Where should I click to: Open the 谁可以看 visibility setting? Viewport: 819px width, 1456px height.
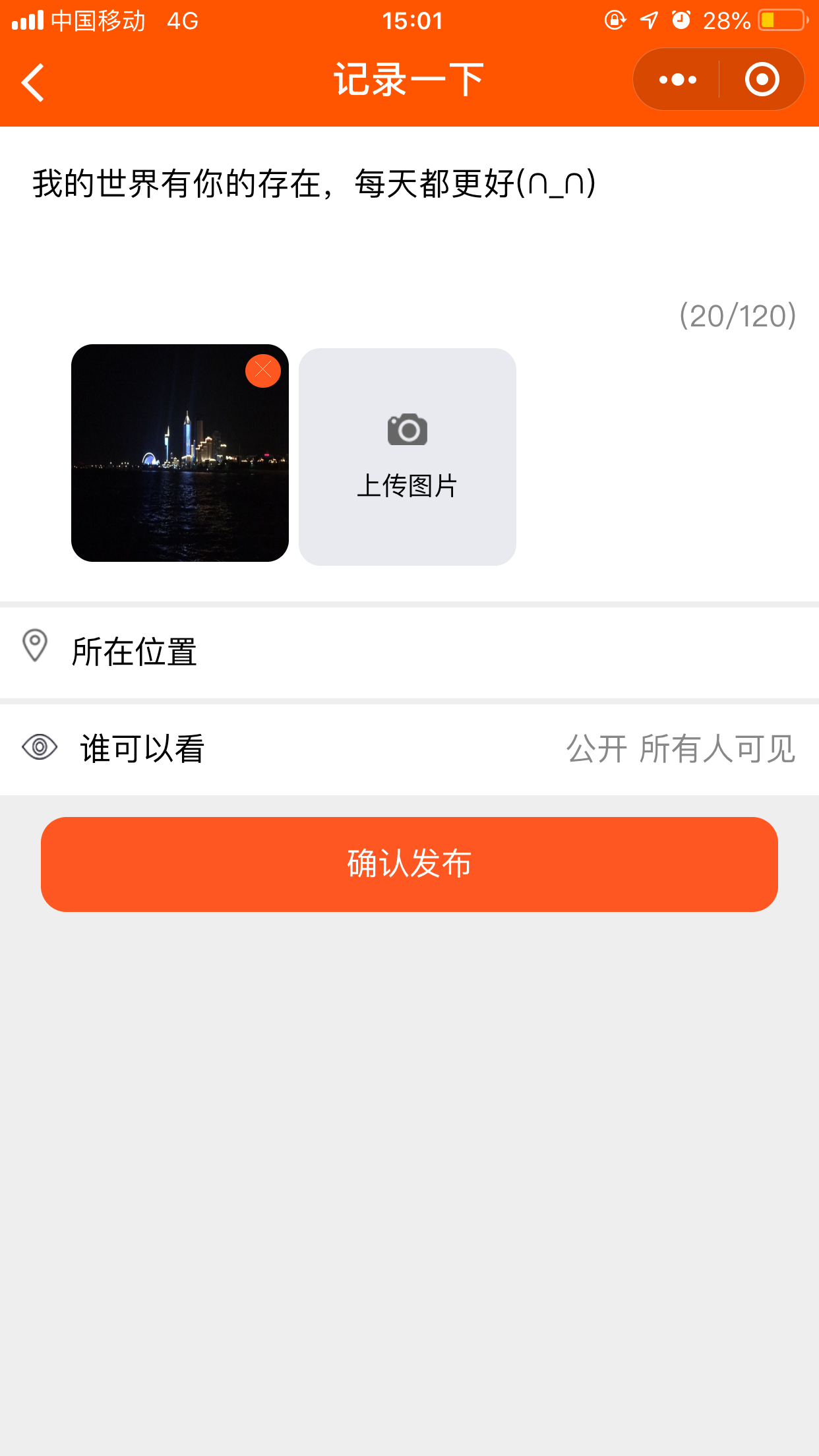[x=409, y=749]
